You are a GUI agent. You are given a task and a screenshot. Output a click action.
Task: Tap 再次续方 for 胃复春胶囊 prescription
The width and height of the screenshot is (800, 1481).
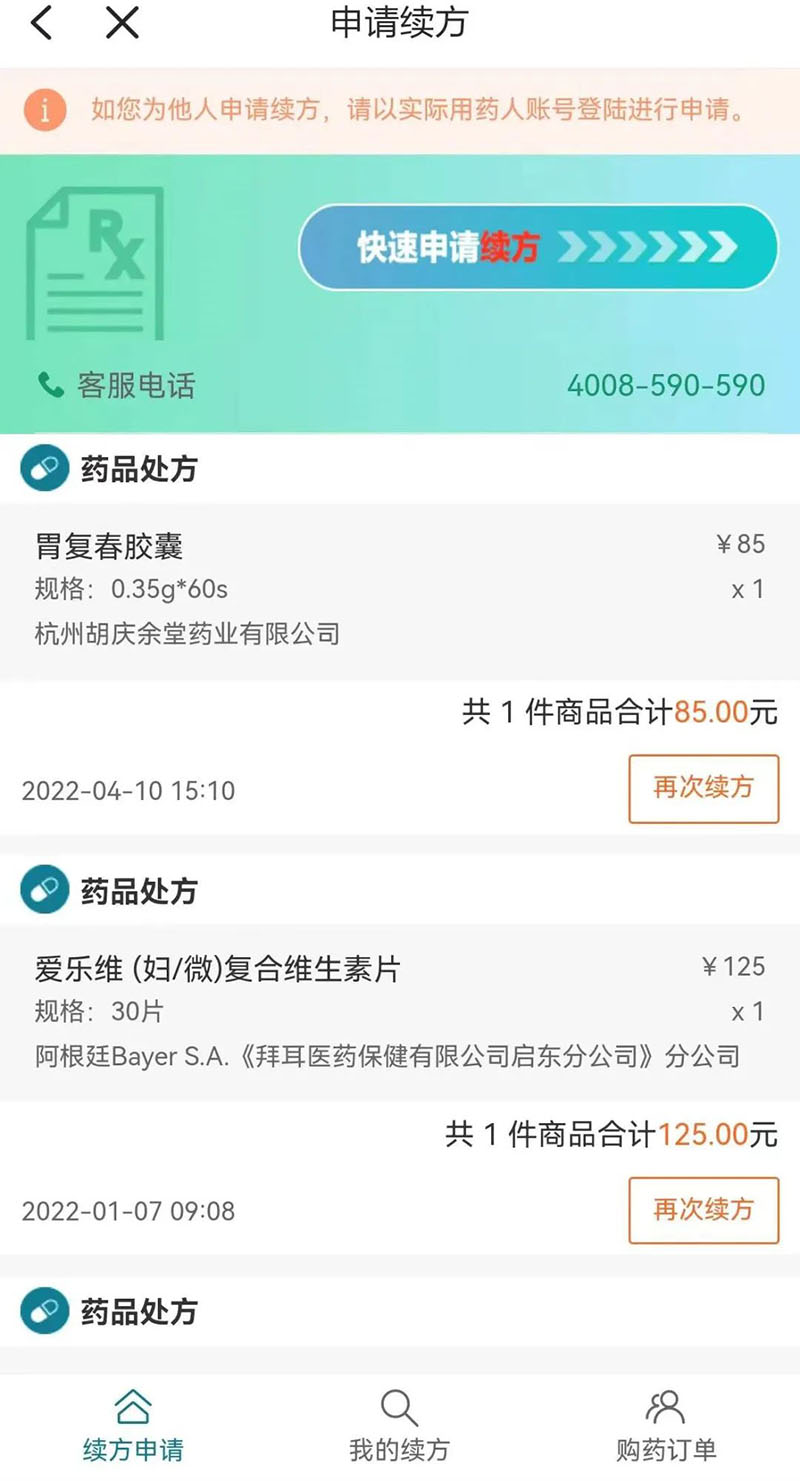pos(703,788)
